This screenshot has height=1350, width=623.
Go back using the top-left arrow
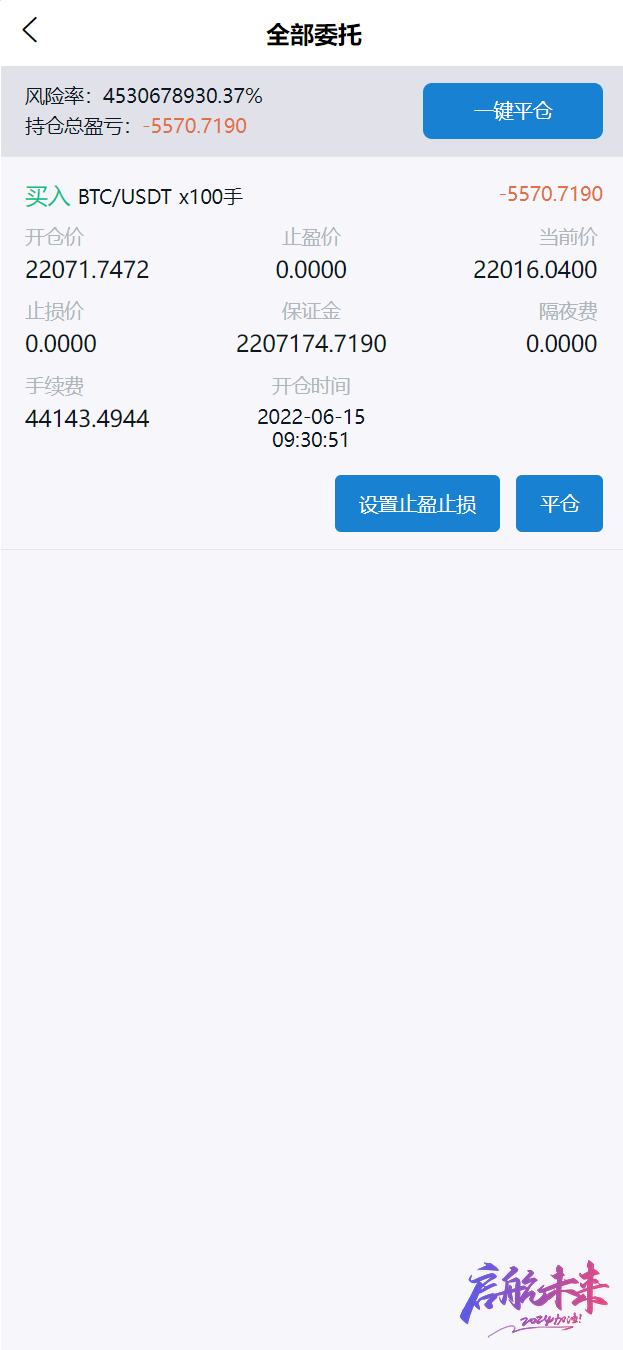pos(30,31)
